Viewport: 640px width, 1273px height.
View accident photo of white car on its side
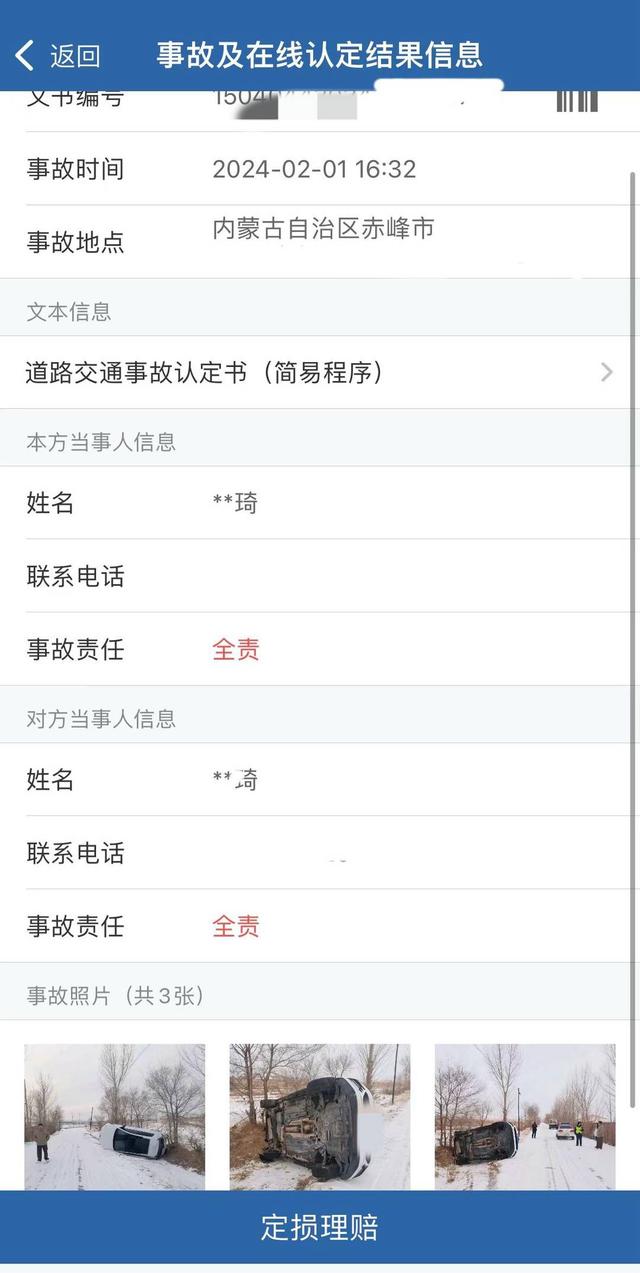coord(115,1116)
